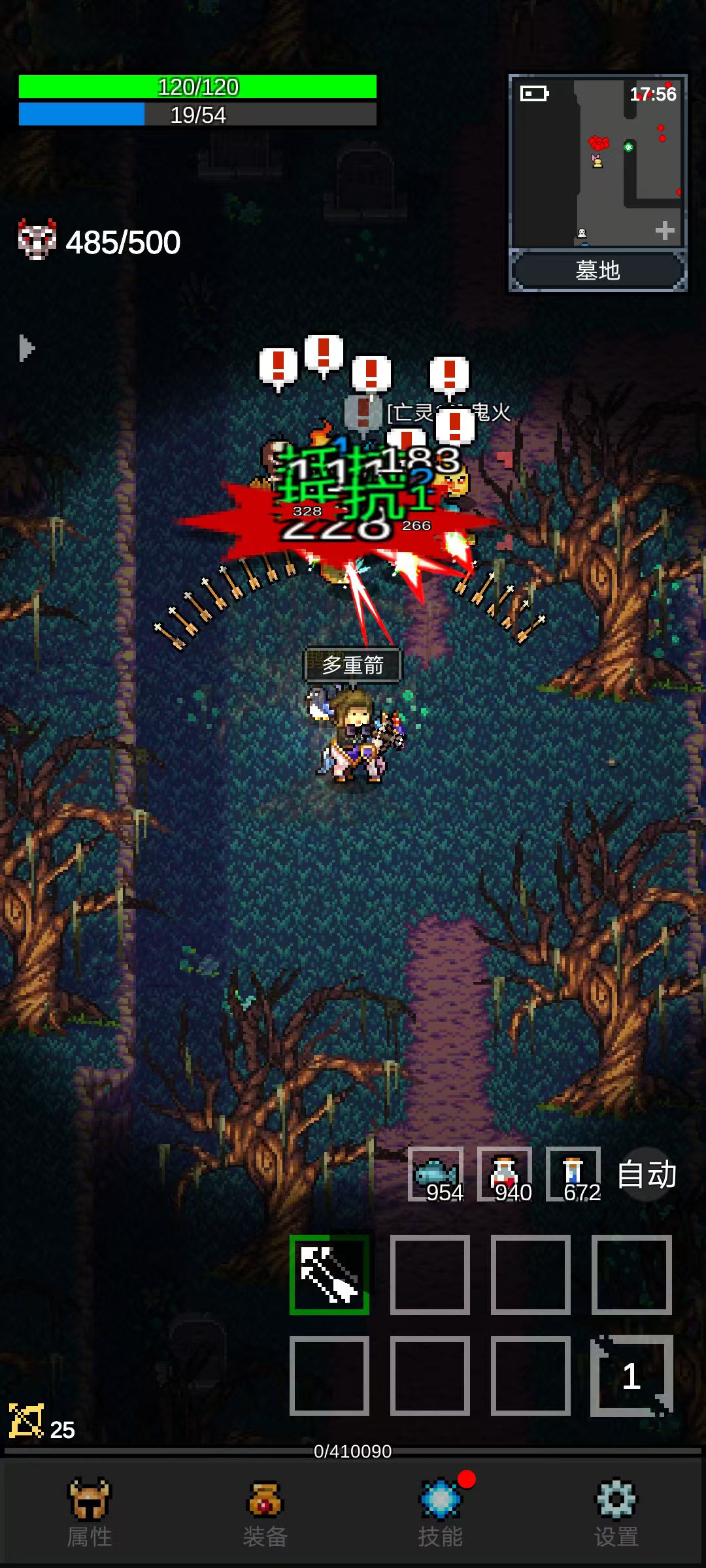
Task: Zoom the minimap with the plus icon
Action: coord(665,230)
